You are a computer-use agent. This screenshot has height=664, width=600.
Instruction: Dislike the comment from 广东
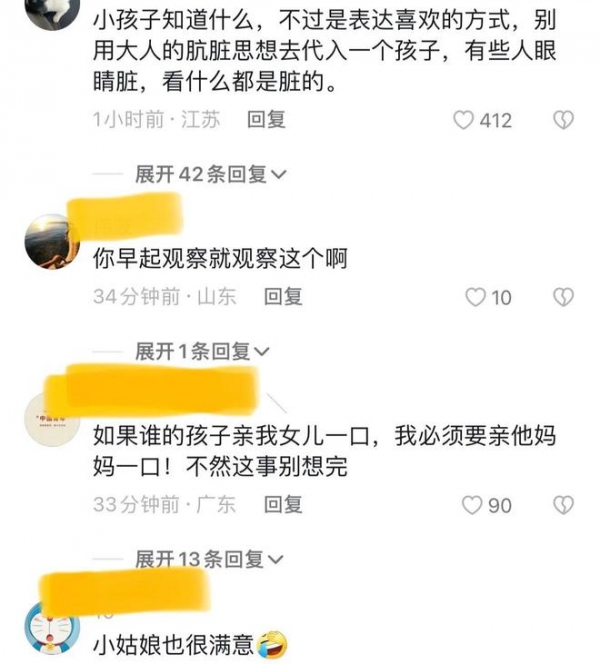tap(564, 505)
